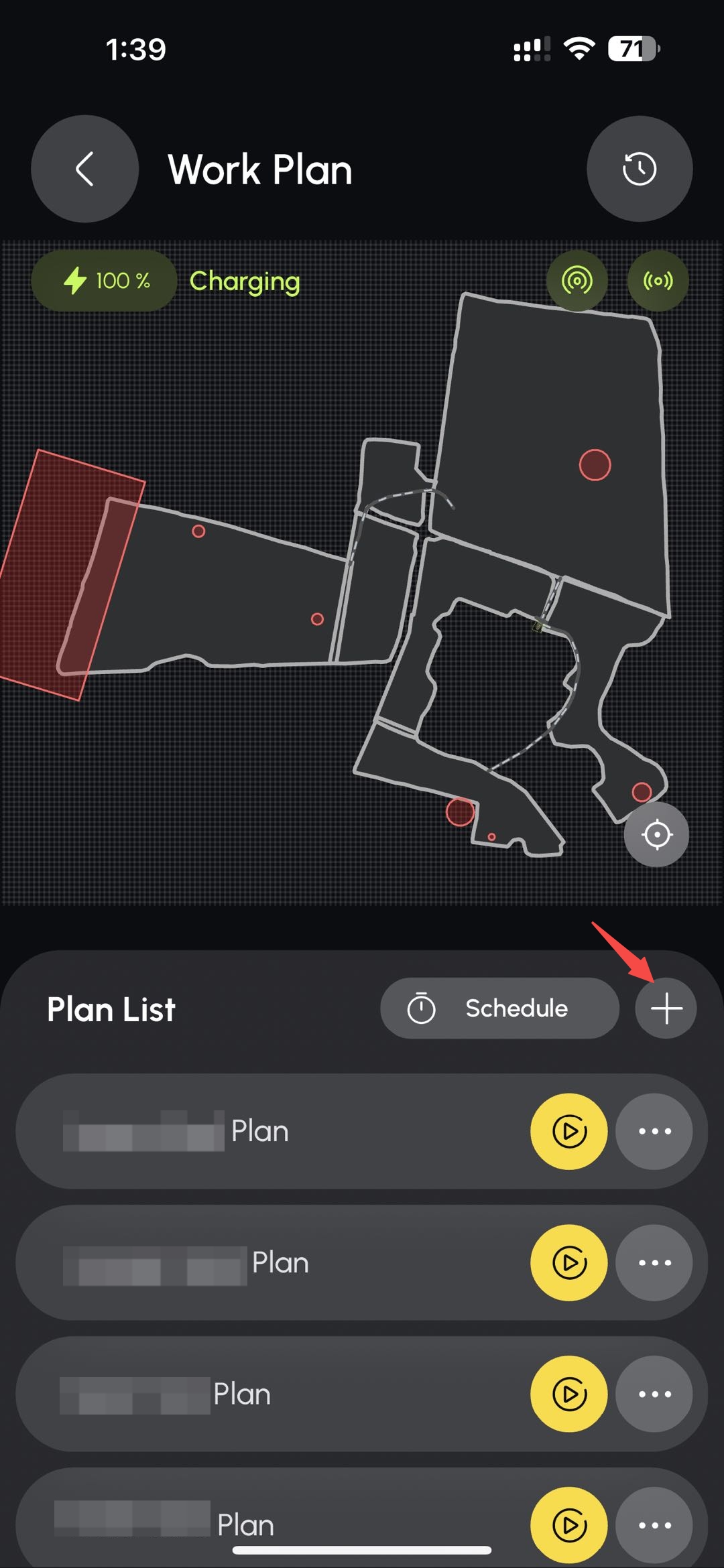The height and width of the screenshot is (1568, 724).
Task: Start the third plan in the list
Action: pos(569,1394)
